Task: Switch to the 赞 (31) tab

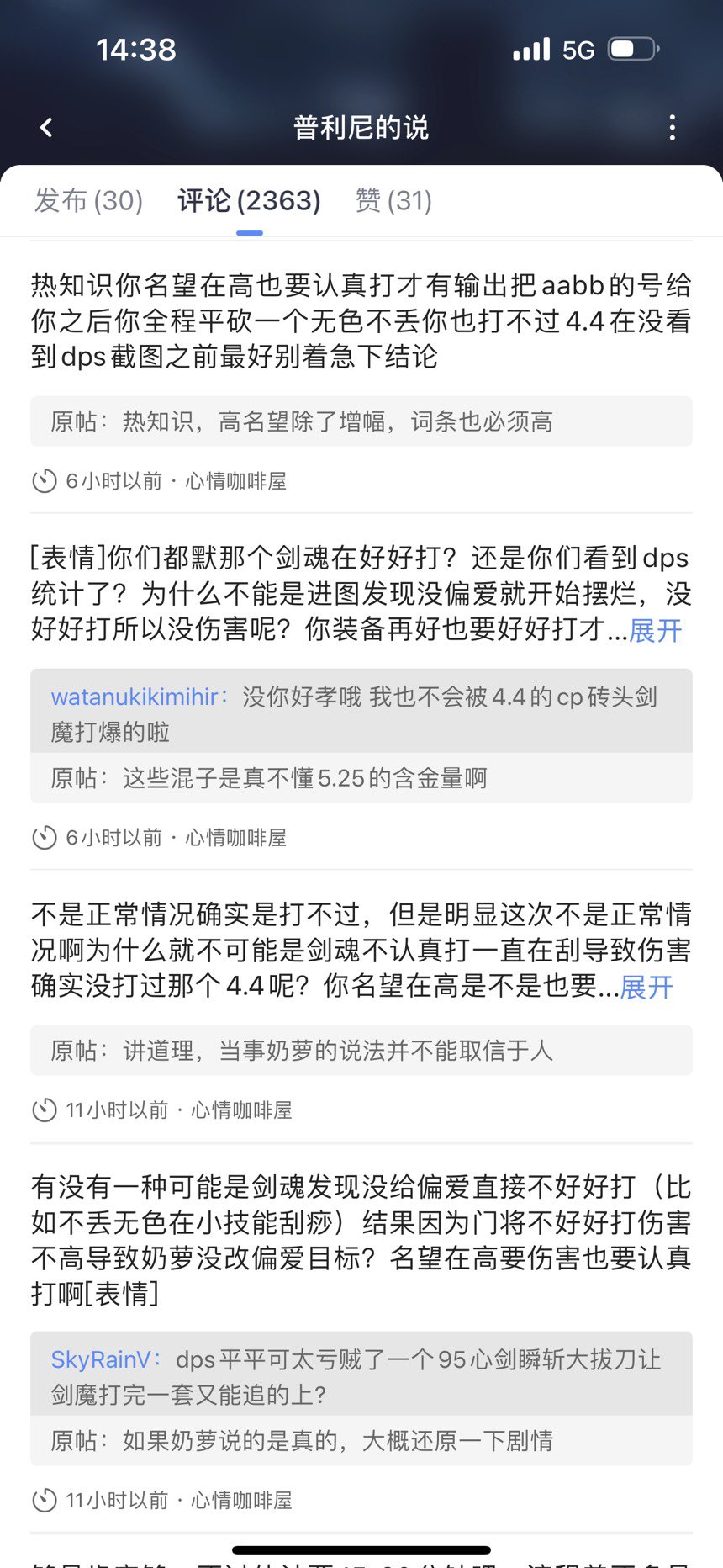Action: pos(393,201)
